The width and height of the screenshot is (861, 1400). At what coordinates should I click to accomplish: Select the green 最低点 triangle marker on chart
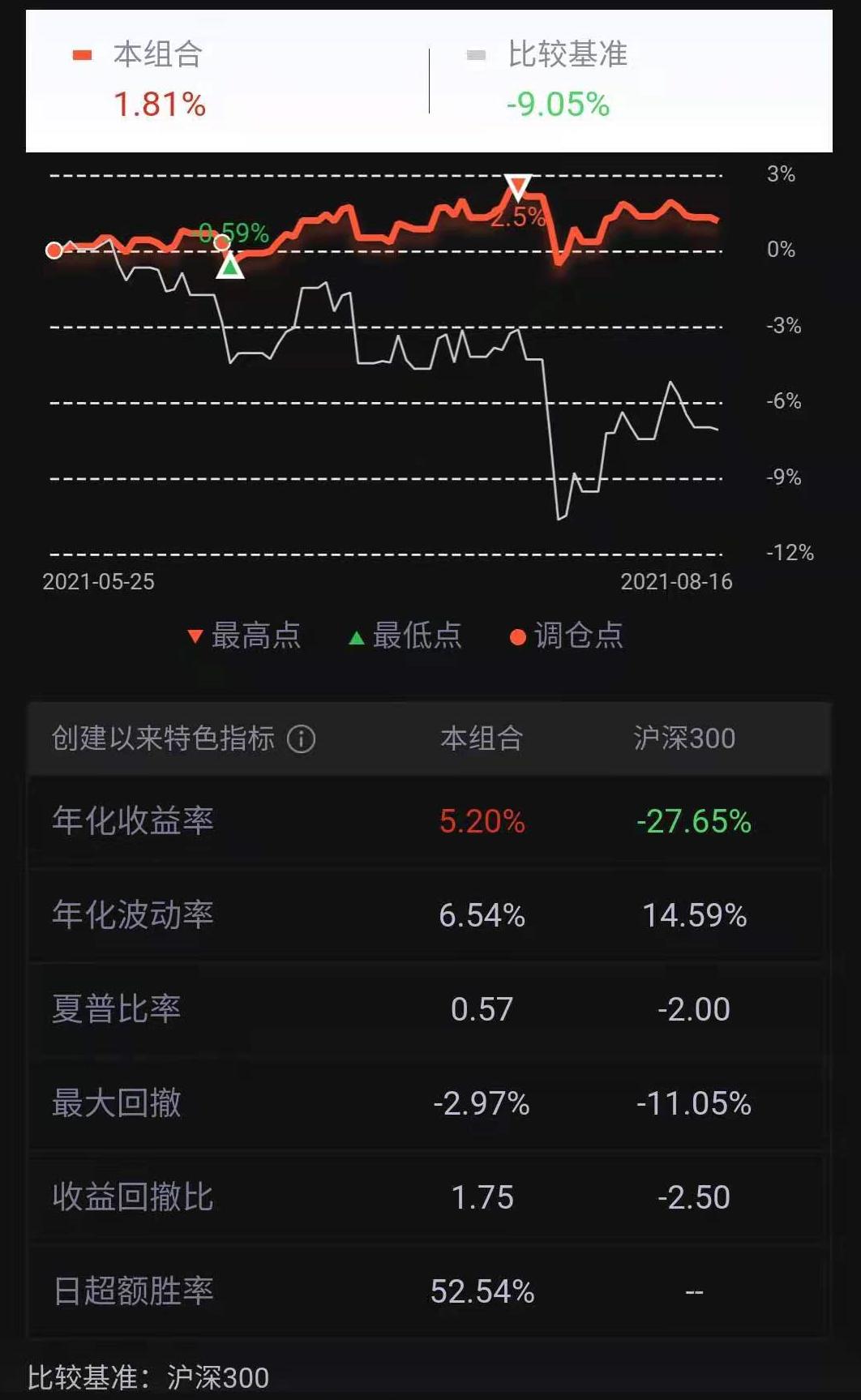point(229,266)
